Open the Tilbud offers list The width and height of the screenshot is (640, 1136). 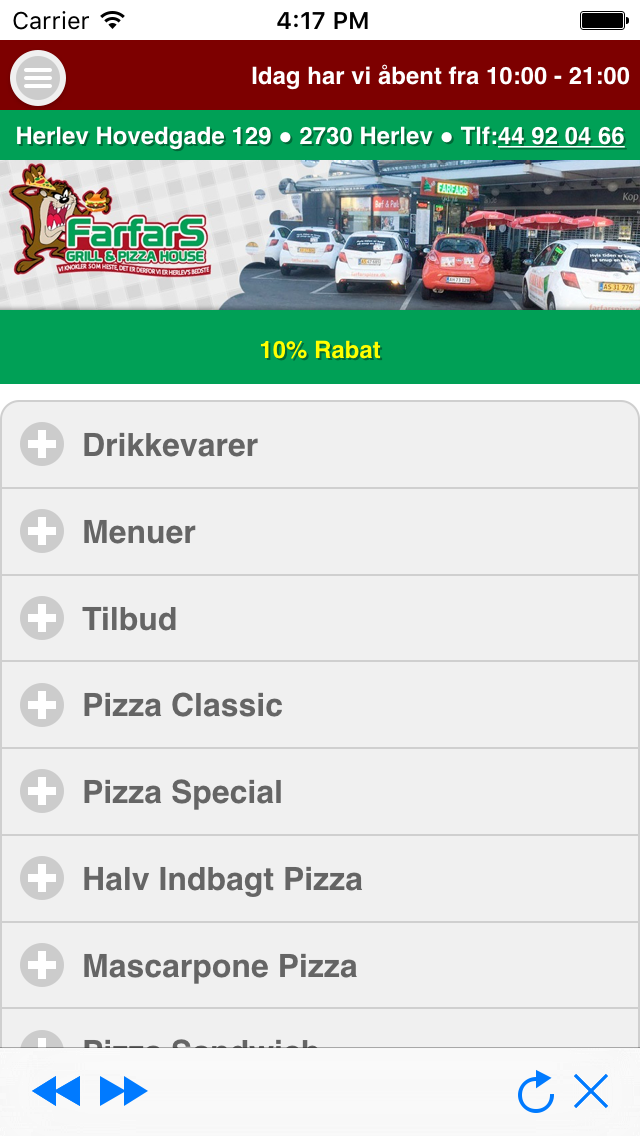pos(320,619)
